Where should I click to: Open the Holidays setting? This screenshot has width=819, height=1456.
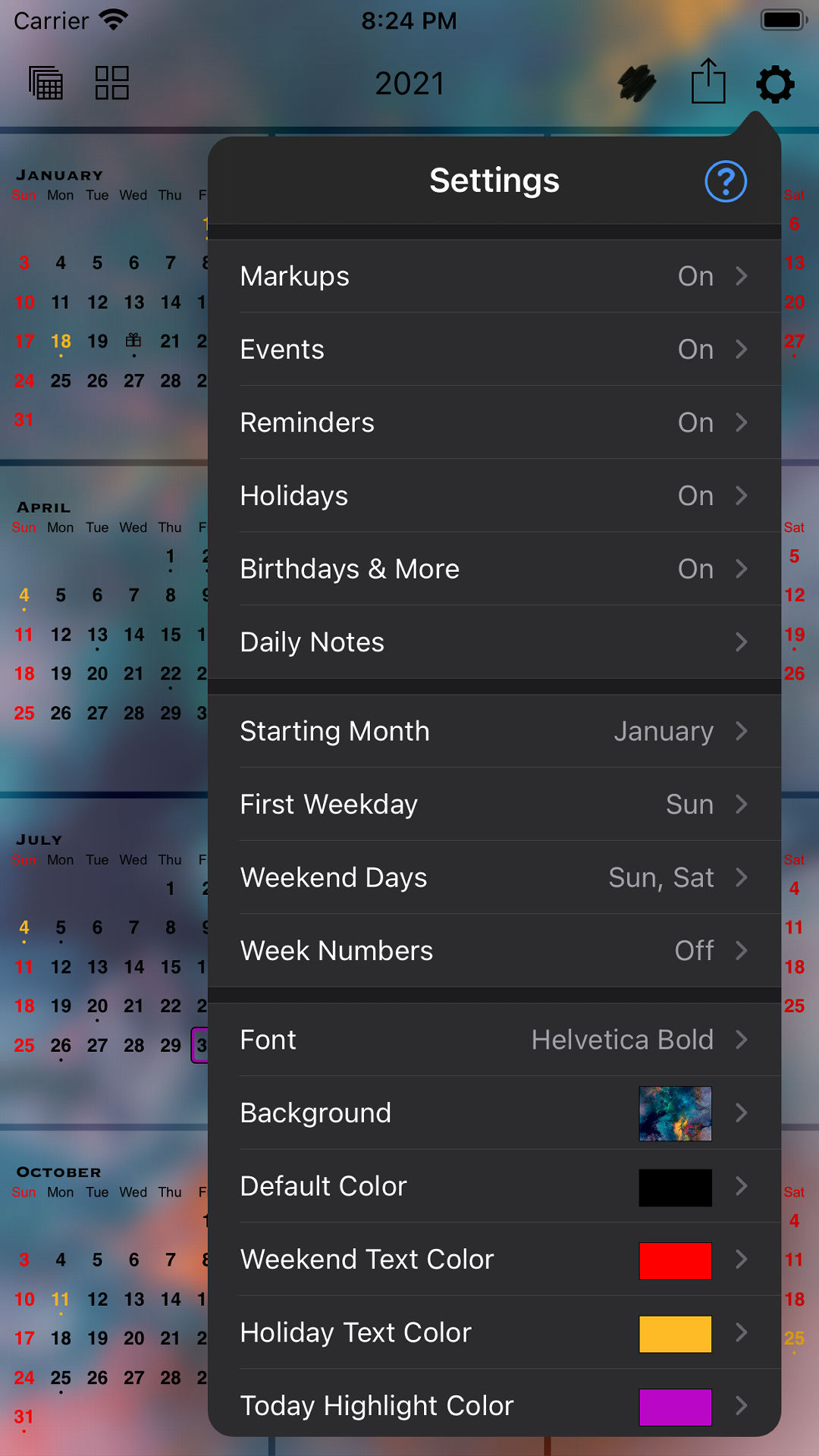[x=494, y=496]
